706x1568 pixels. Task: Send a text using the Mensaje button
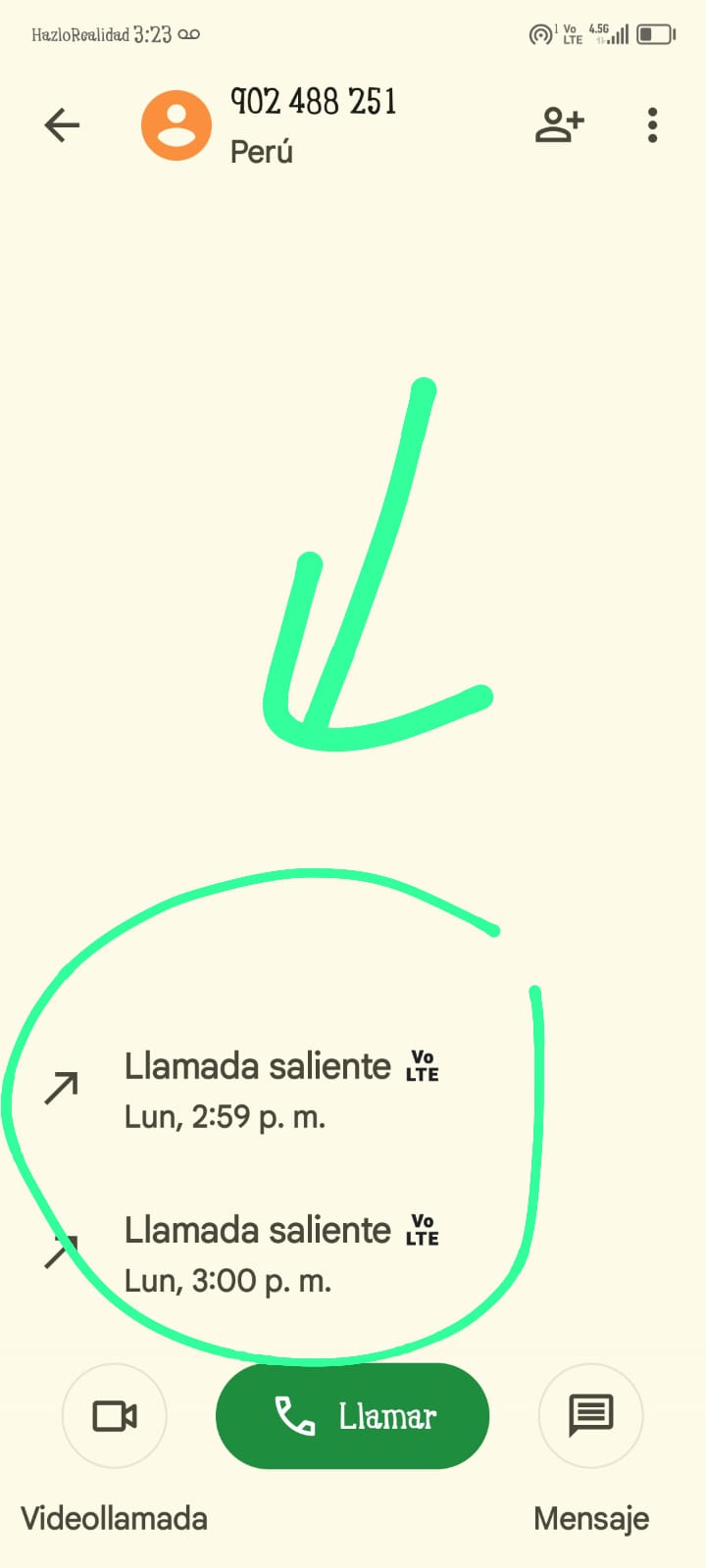coord(590,1416)
